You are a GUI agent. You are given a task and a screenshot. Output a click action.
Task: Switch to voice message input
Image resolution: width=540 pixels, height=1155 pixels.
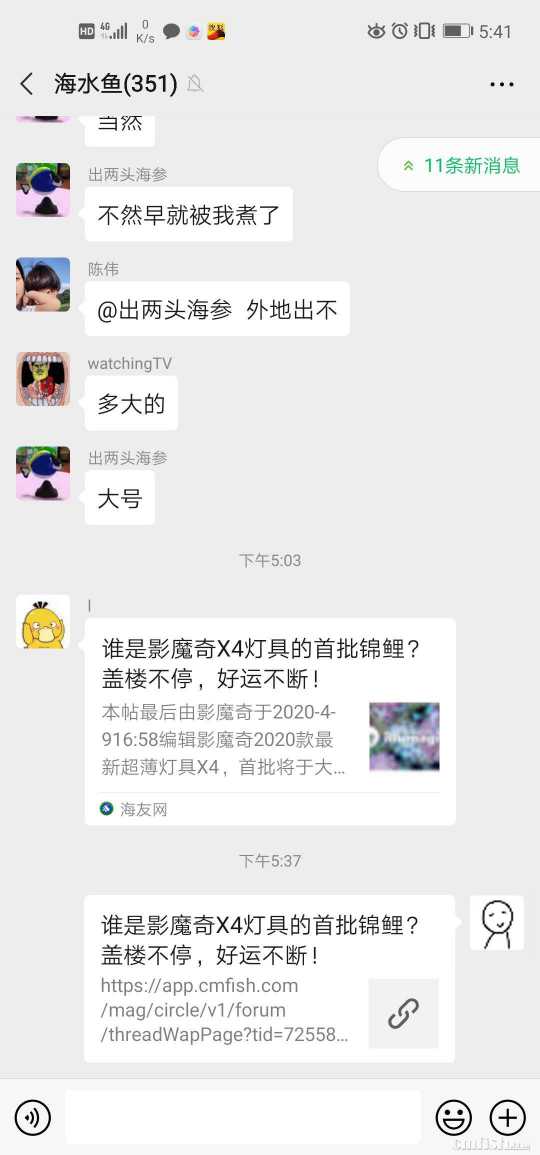coord(32,1117)
